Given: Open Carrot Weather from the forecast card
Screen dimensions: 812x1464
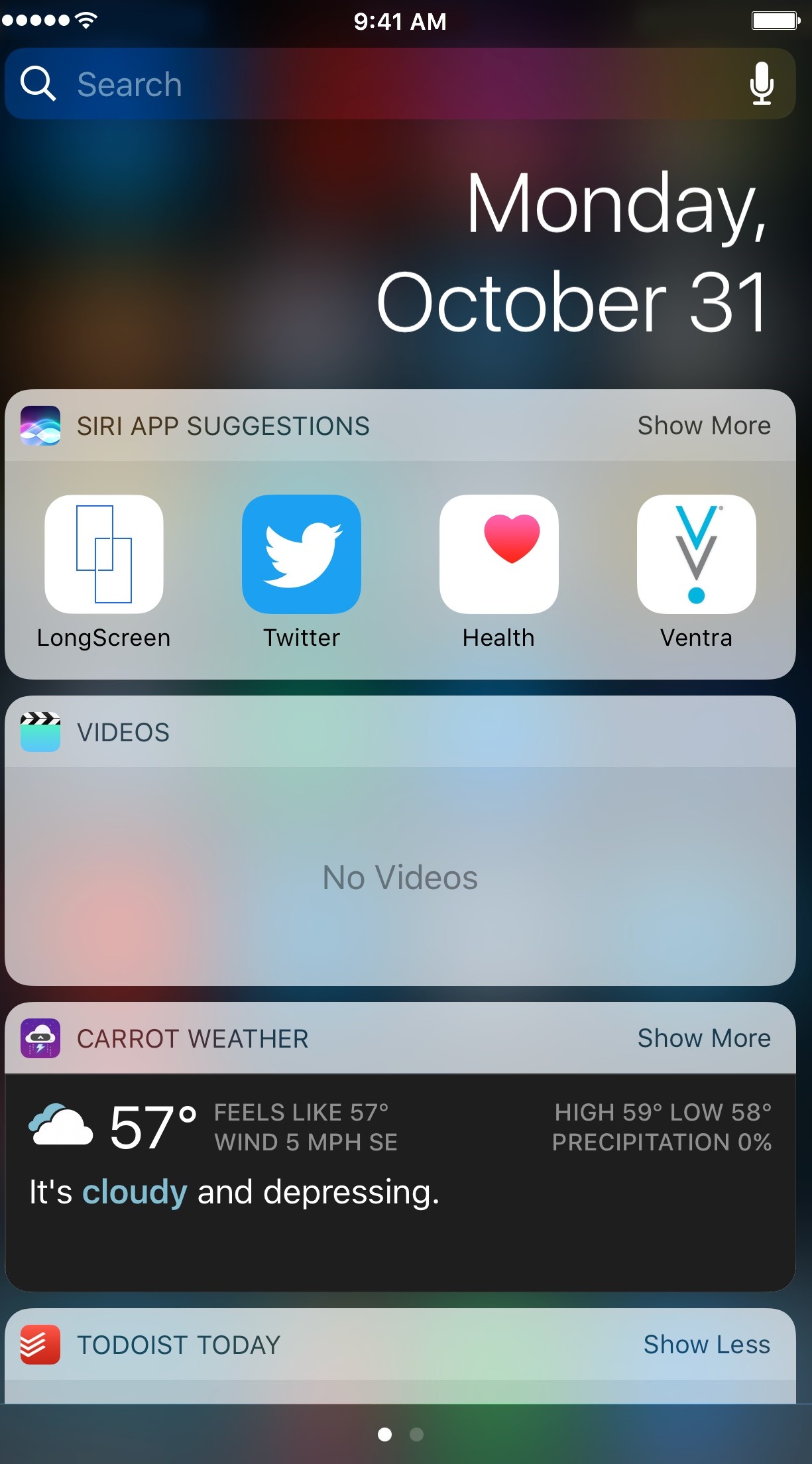Looking at the screenshot, I should pos(400,1182).
